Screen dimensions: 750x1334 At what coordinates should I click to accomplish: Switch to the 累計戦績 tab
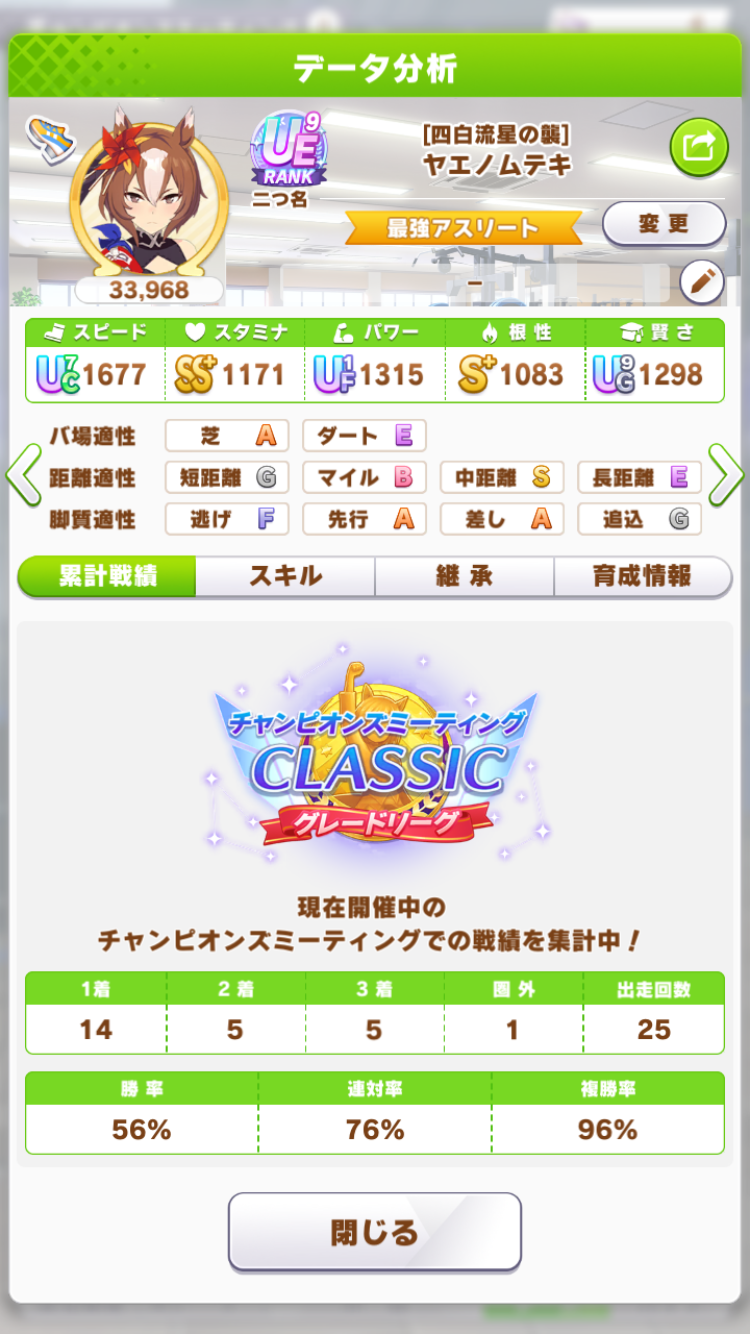pyautogui.click(x=107, y=577)
